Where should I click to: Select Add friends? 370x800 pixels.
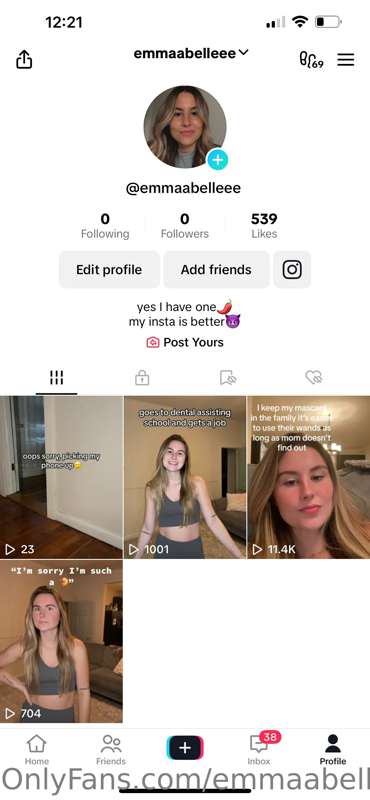pyautogui.click(x=216, y=269)
